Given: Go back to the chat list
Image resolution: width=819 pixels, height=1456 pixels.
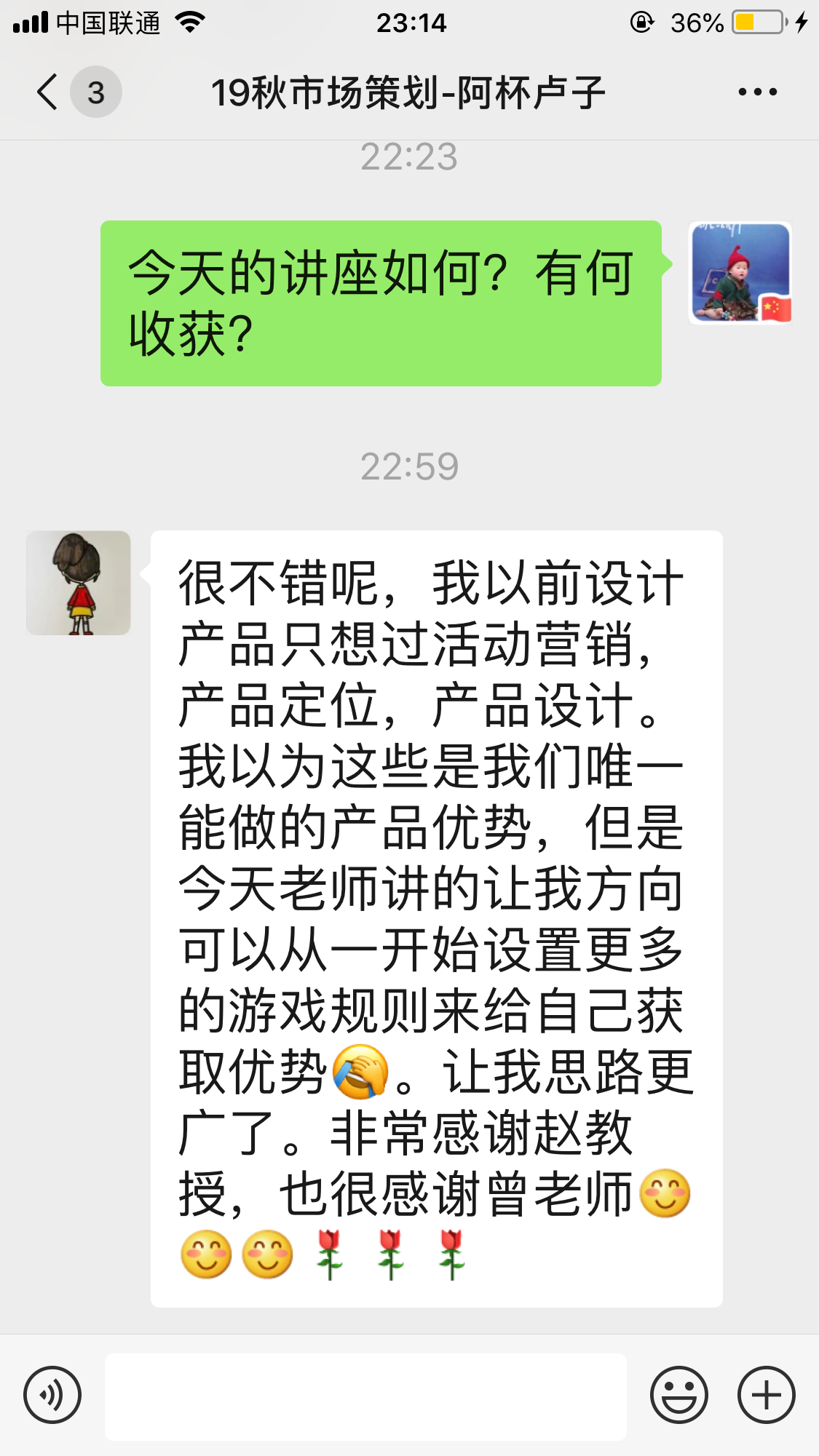Looking at the screenshot, I should coord(48,92).
